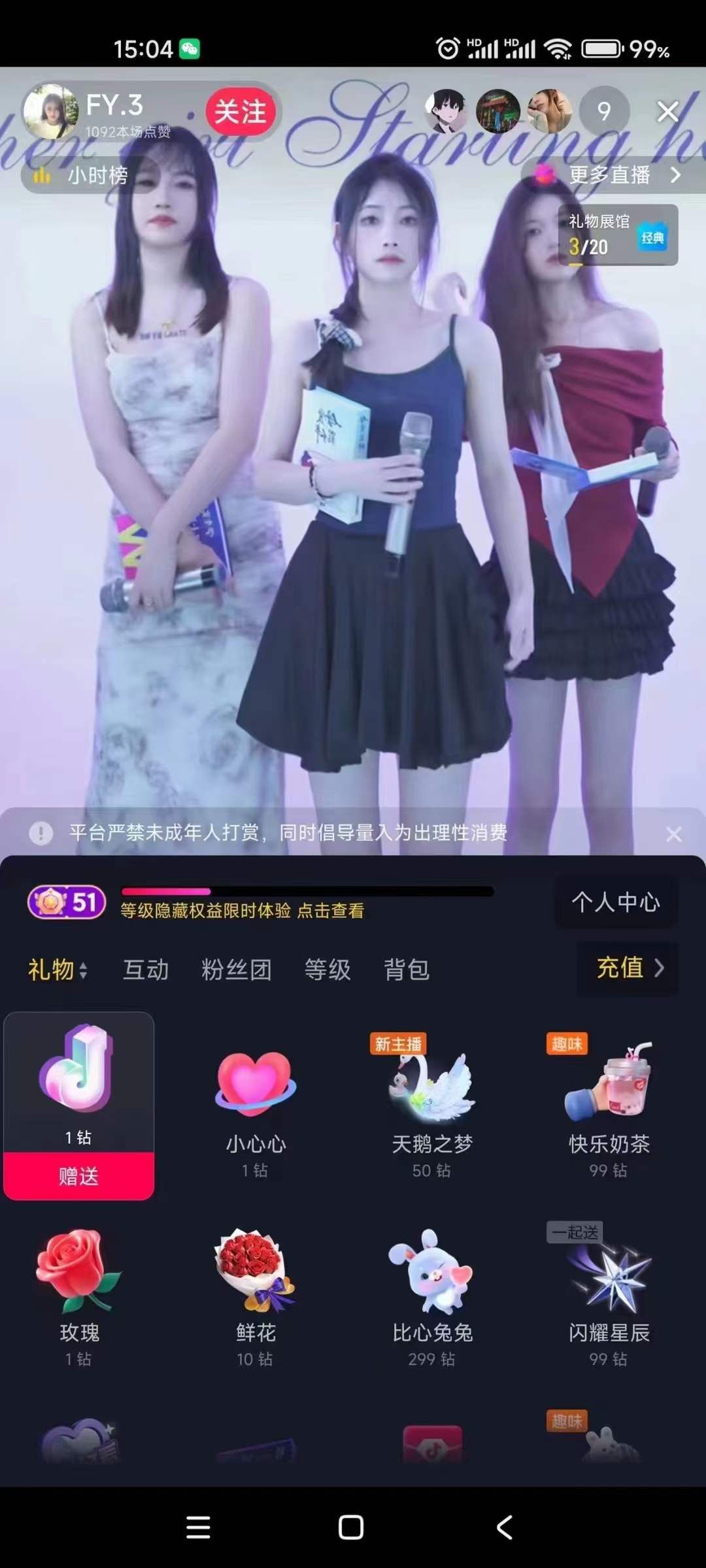The height and width of the screenshot is (1568, 706).
Task: Switch to the 互动 tab
Action: [x=146, y=970]
